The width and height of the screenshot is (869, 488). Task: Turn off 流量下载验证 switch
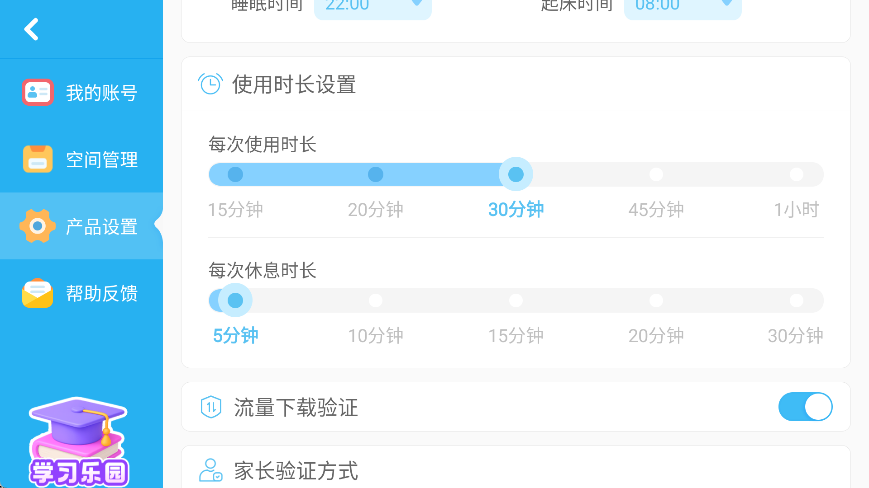point(805,407)
